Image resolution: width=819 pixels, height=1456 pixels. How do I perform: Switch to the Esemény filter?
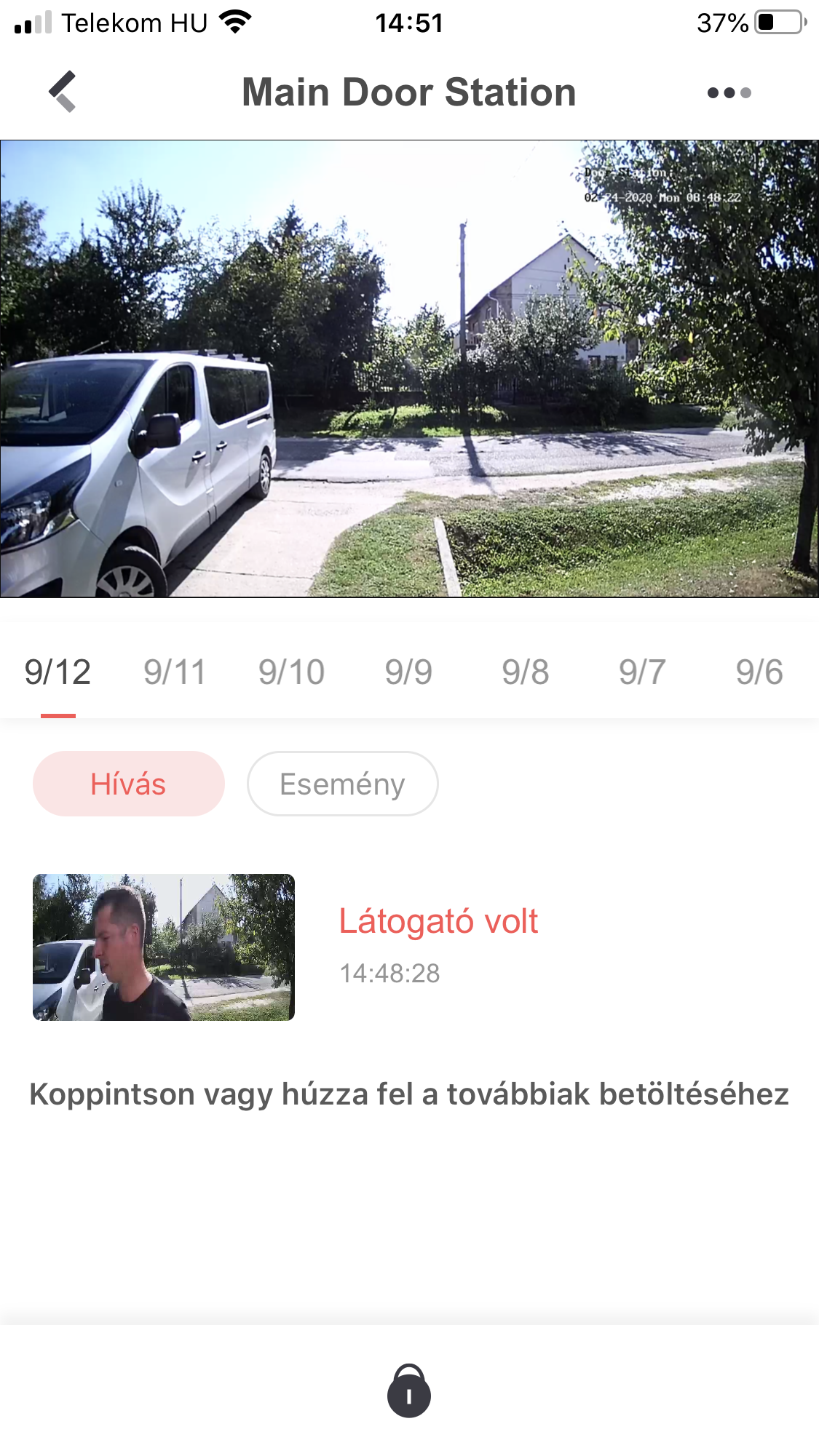coord(343,784)
